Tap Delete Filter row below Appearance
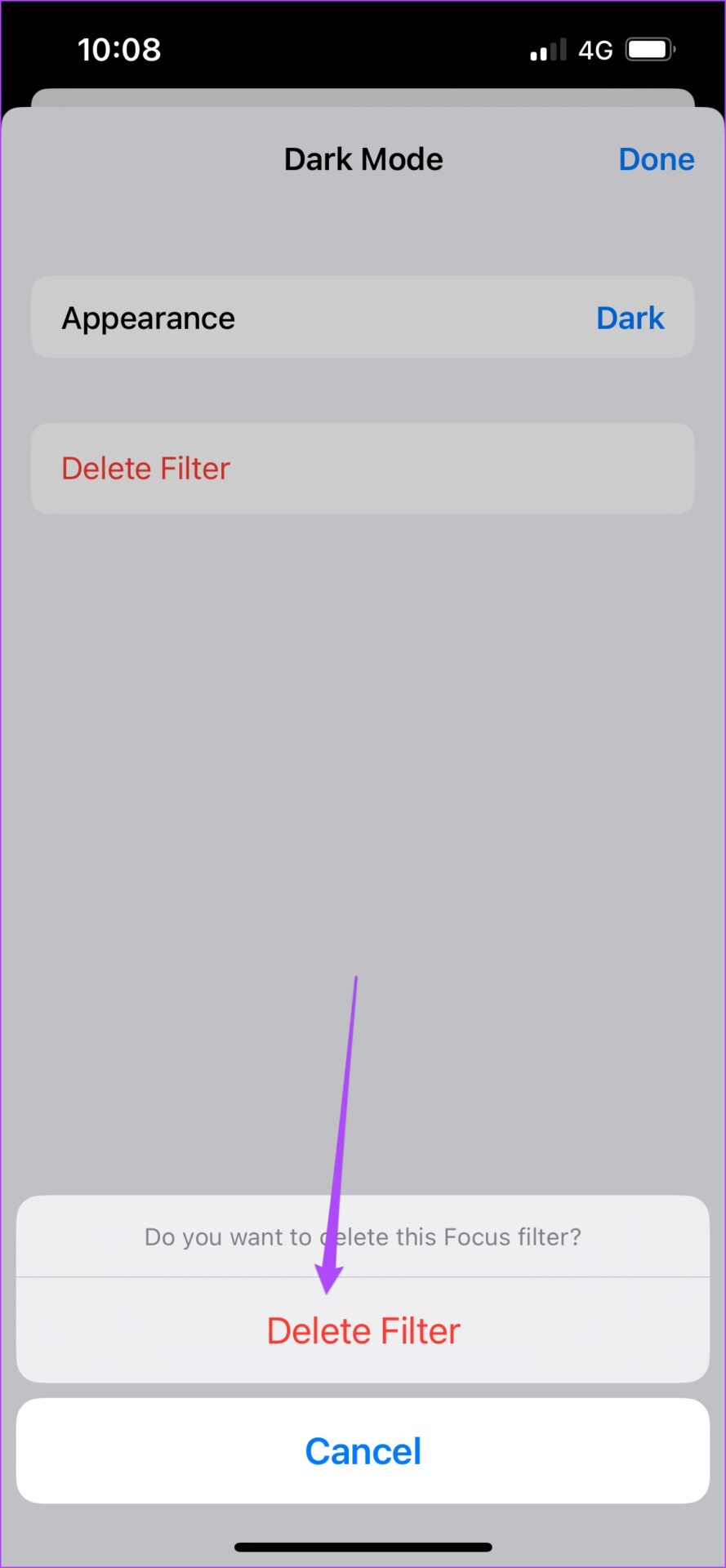 (363, 469)
